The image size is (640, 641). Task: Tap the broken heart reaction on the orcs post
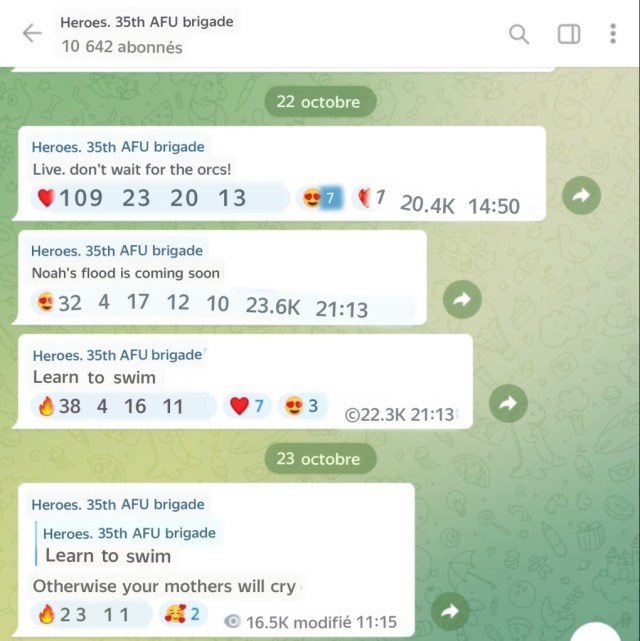pyautogui.click(x=371, y=199)
